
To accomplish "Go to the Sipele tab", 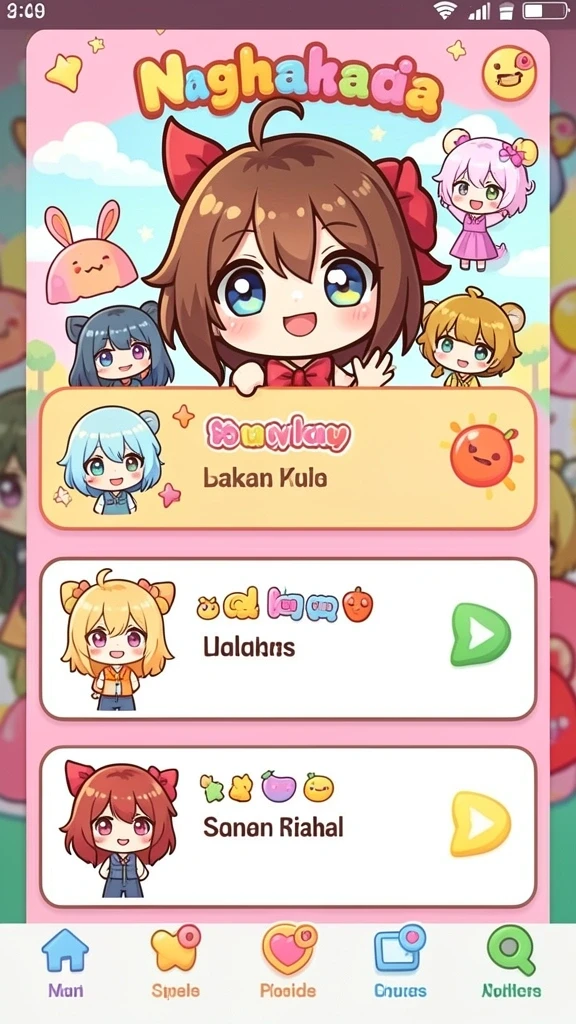I will click(x=176, y=964).
